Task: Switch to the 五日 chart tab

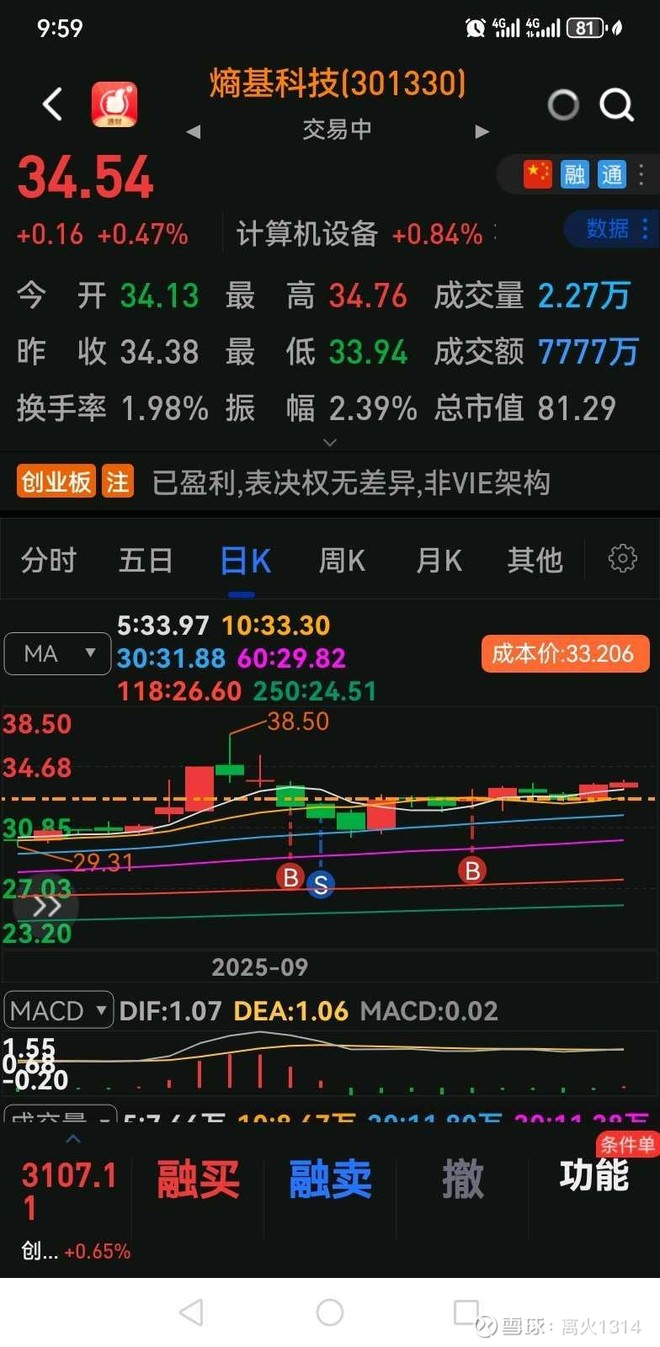Action: pyautogui.click(x=146, y=560)
